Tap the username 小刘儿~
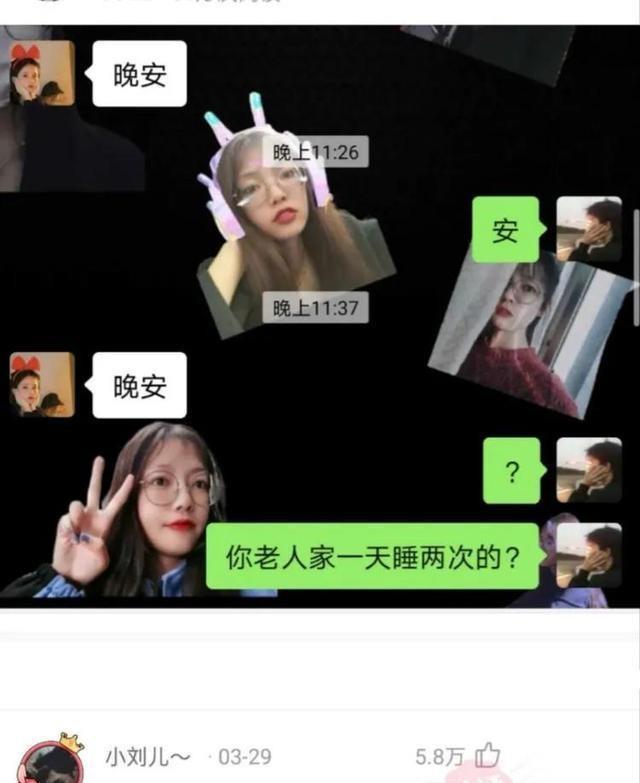This screenshot has width=640, height=783. coord(147,756)
